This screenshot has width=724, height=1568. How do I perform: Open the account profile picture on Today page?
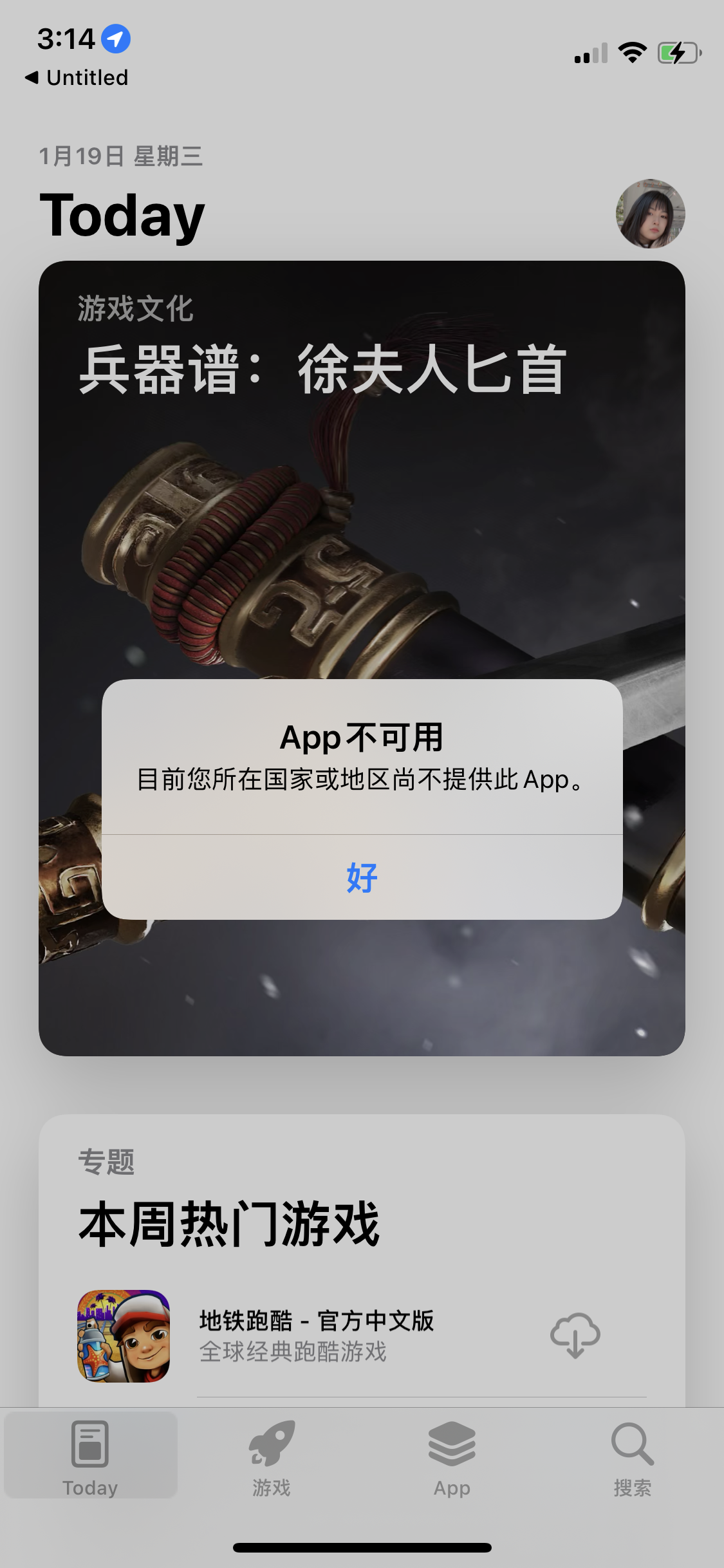tap(651, 215)
